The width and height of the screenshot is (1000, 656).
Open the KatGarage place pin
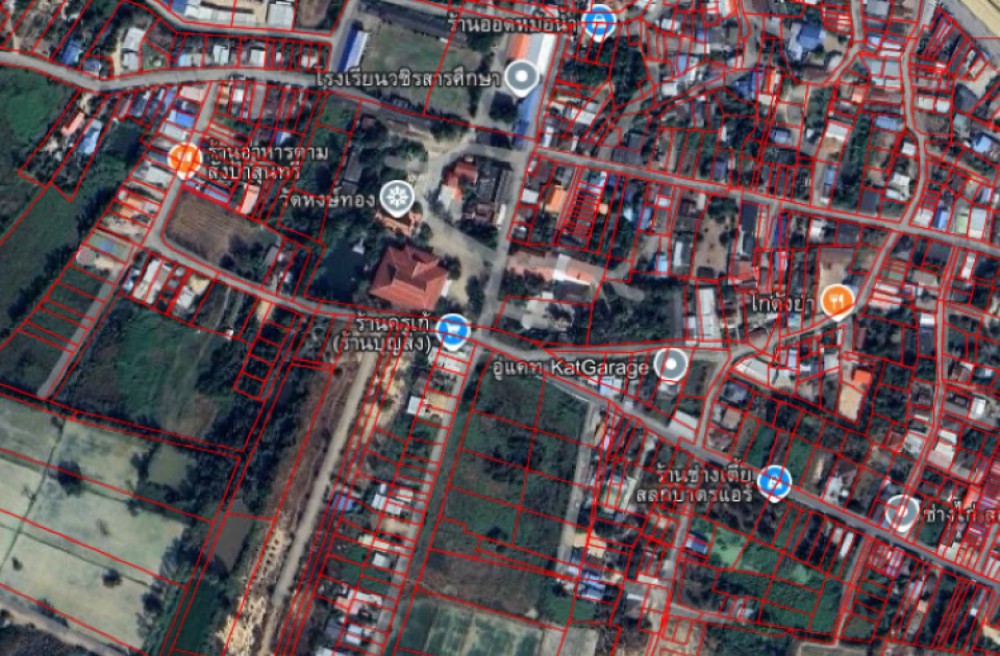[x=670, y=365]
